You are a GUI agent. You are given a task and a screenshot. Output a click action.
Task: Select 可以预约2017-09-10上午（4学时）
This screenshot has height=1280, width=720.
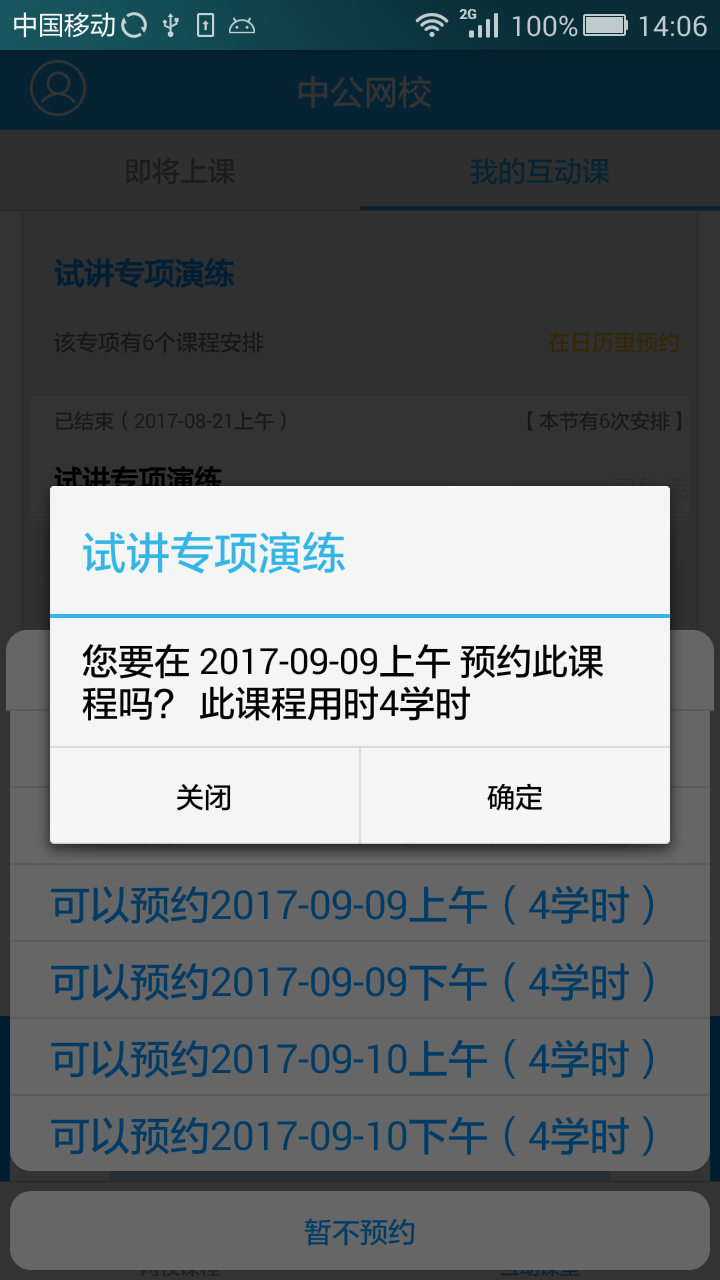pos(360,1058)
